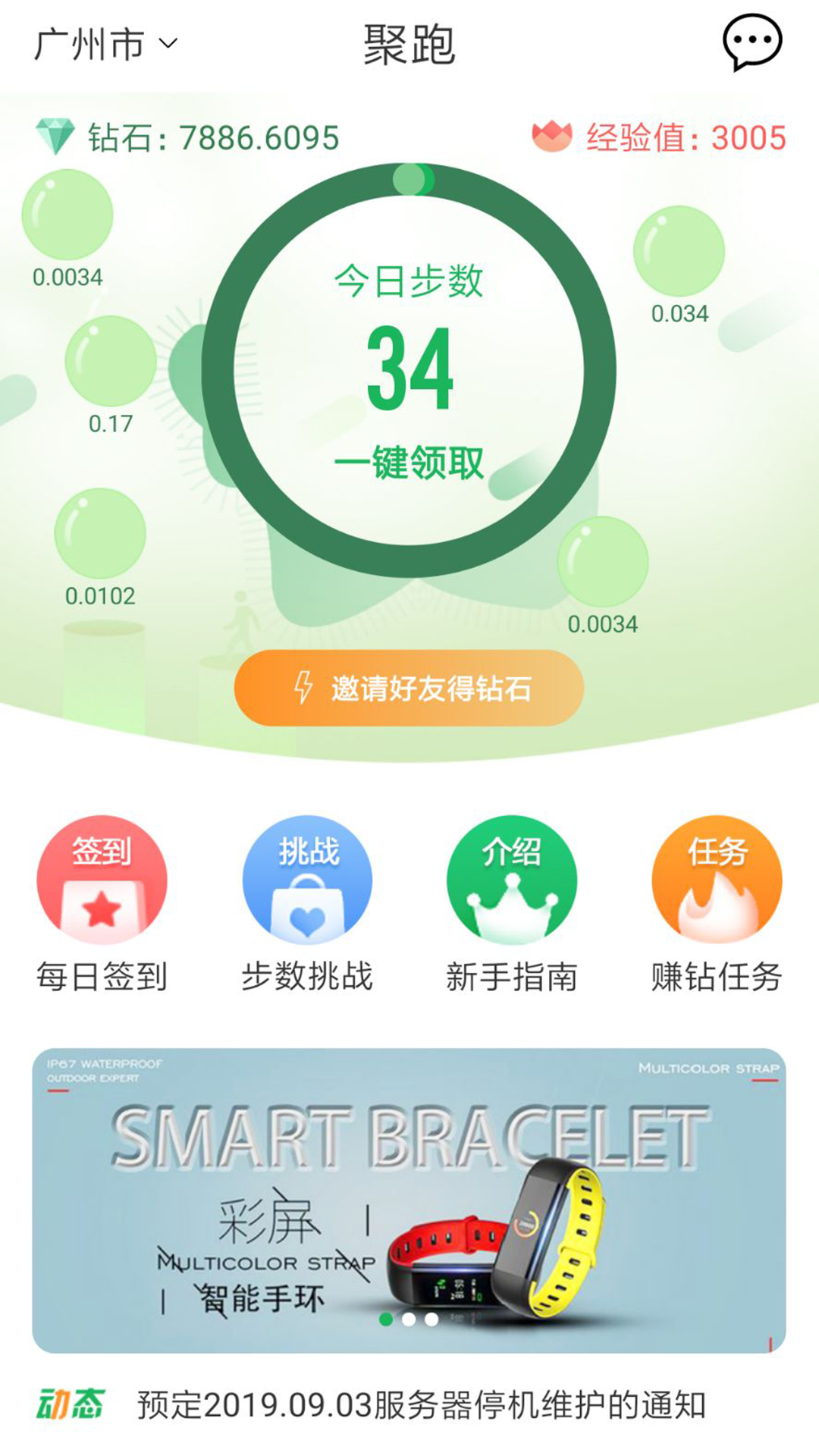The image size is (819, 1456).
Task: Open the Smart Bracelet banner
Action: coord(409,1200)
